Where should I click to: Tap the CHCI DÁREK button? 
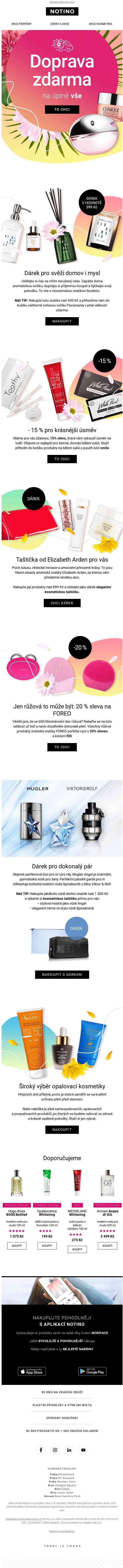[61, 603]
